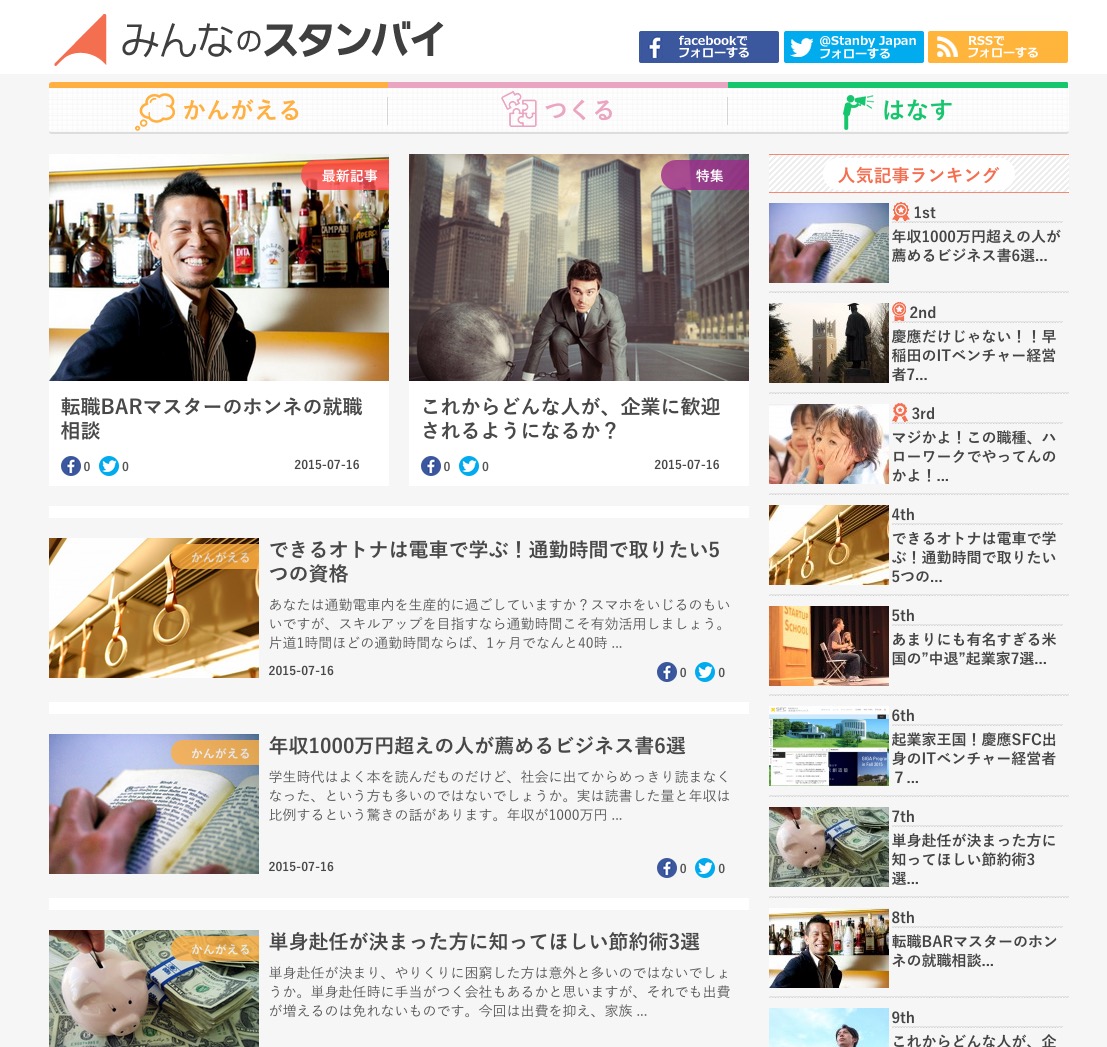Tweet the できるオトナは電車で学ぶ list article
This screenshot has height=1047, width=1107.
click(704, 672)
